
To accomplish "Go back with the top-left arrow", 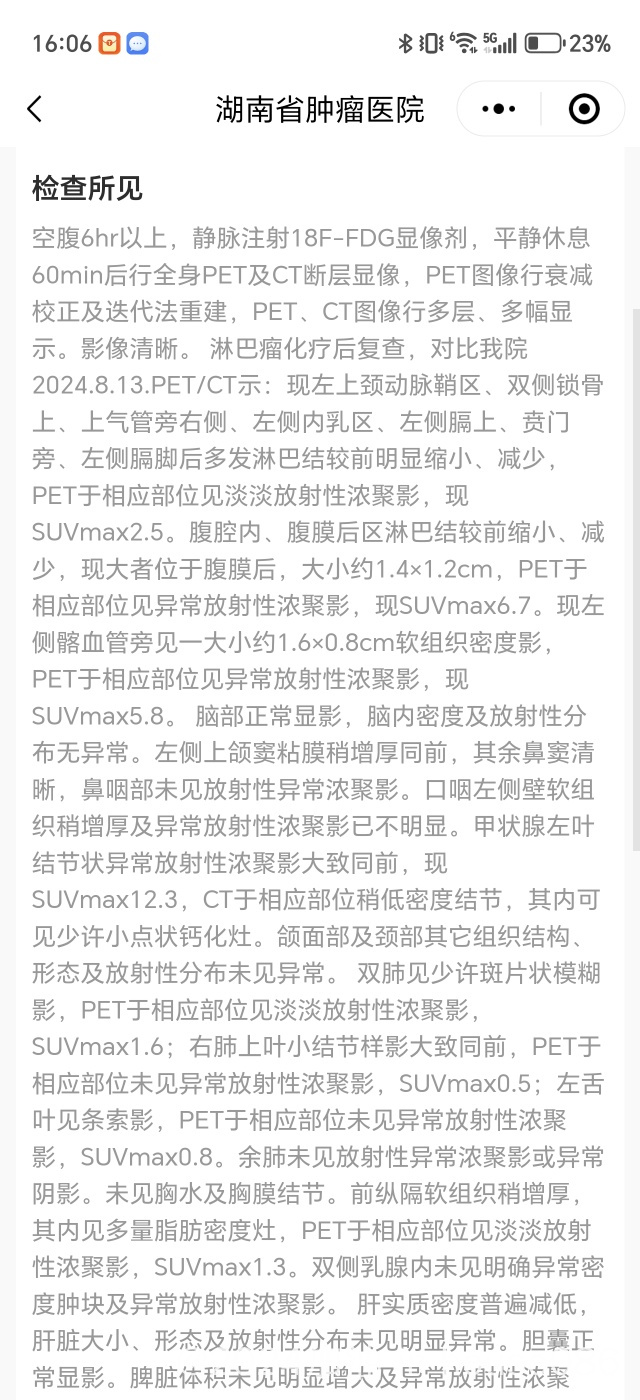I will pos(35,109).
